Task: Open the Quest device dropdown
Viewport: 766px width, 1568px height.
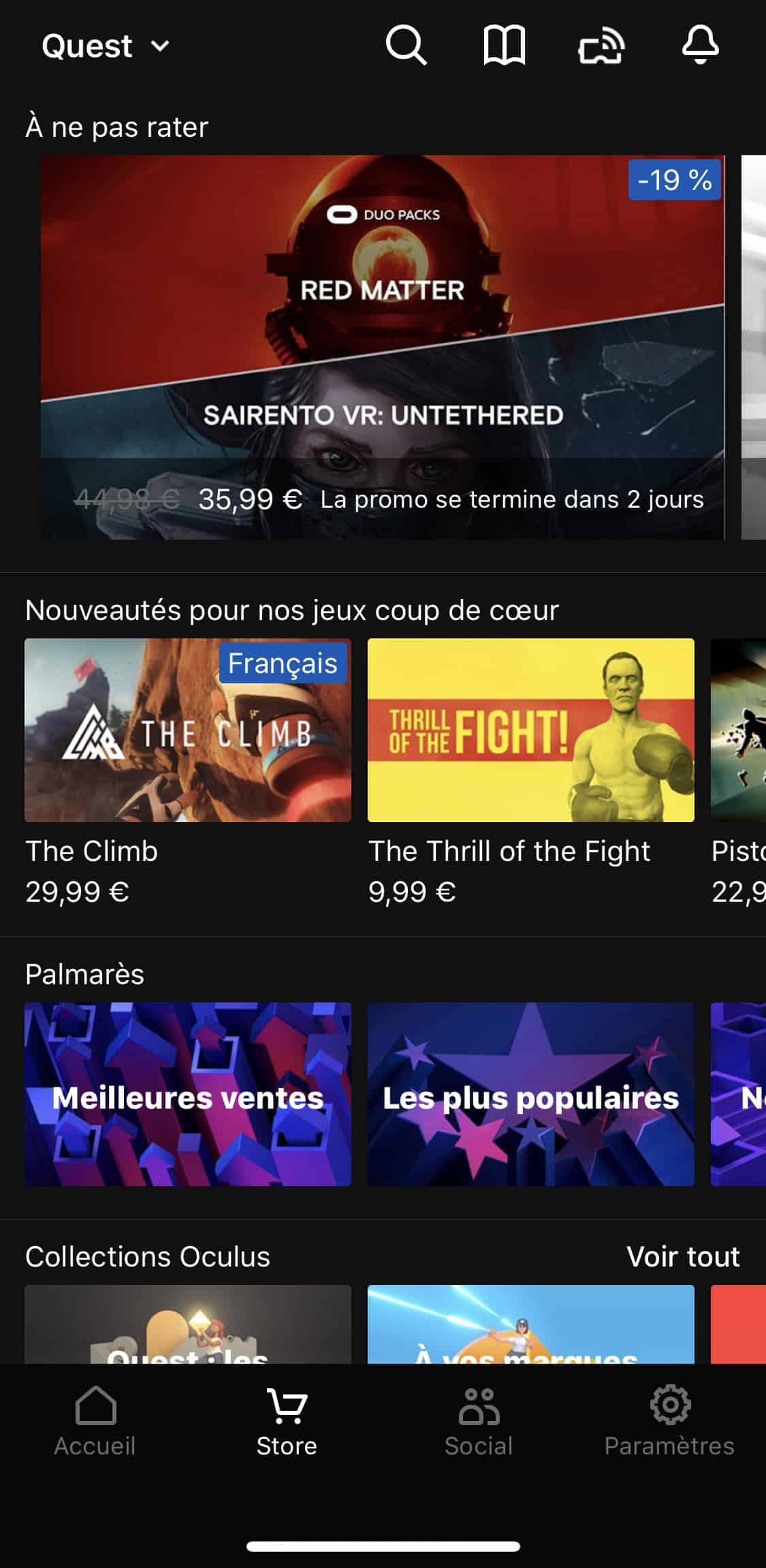Action: pyautogui.click(x=106, y=46)
